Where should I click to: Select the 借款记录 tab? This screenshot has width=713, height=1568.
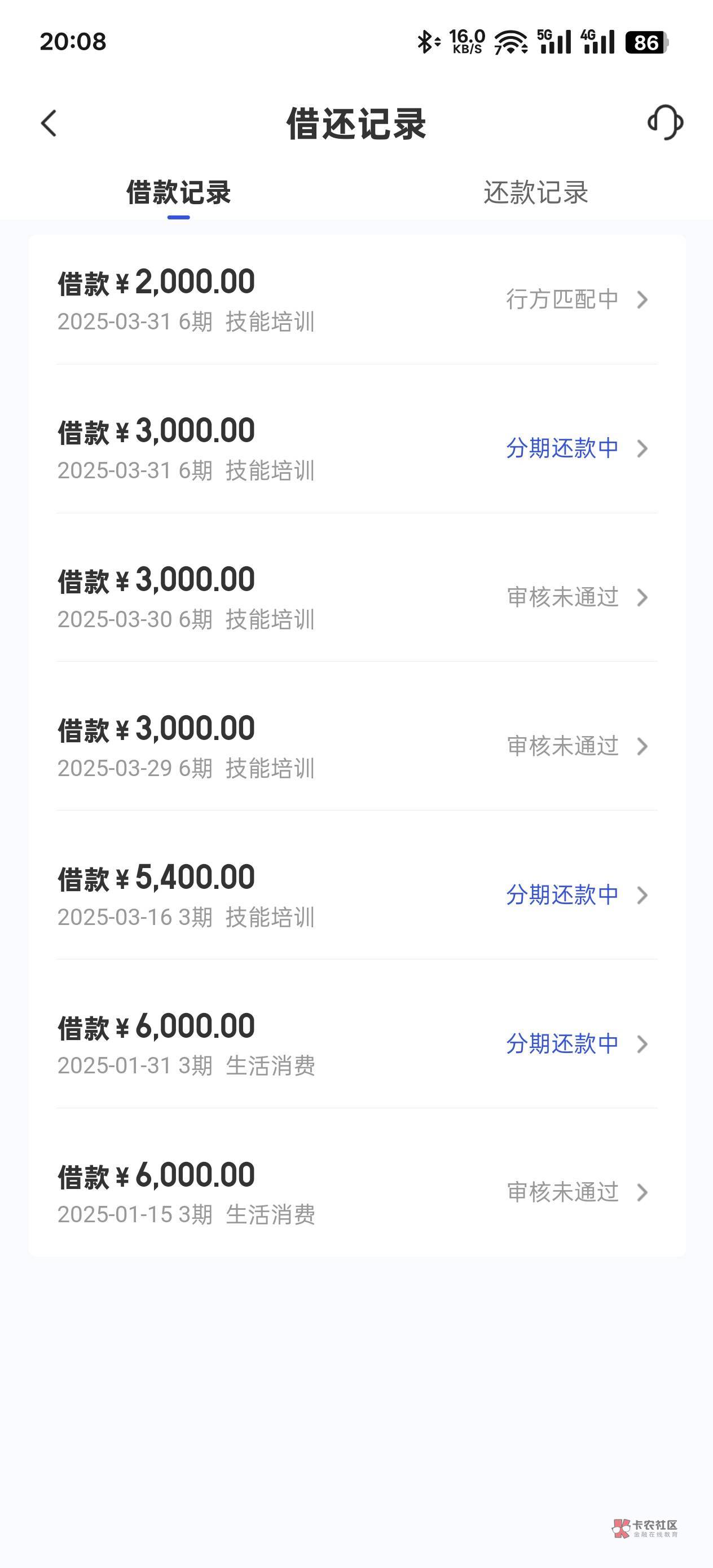pos(178,193)
